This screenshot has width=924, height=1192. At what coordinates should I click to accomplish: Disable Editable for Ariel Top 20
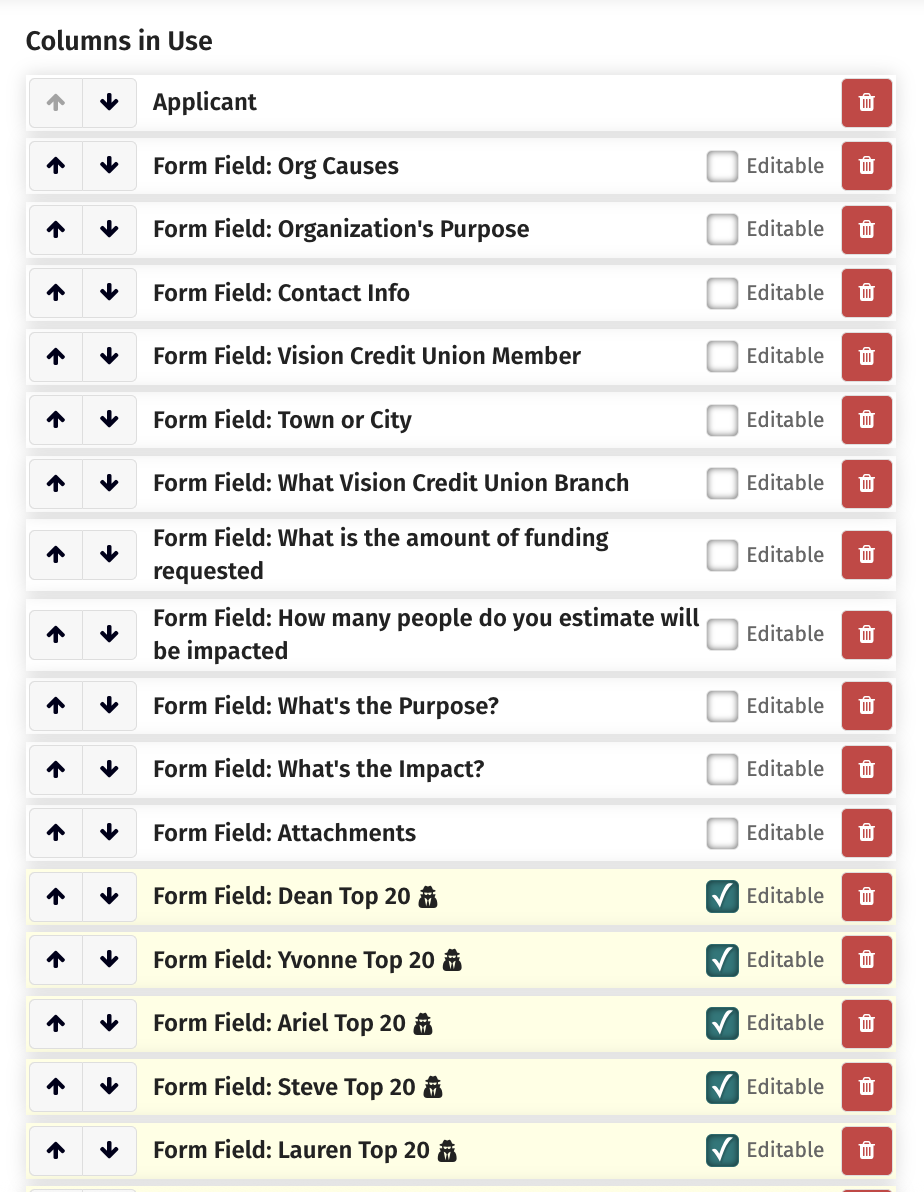[x=722, y=1023]
